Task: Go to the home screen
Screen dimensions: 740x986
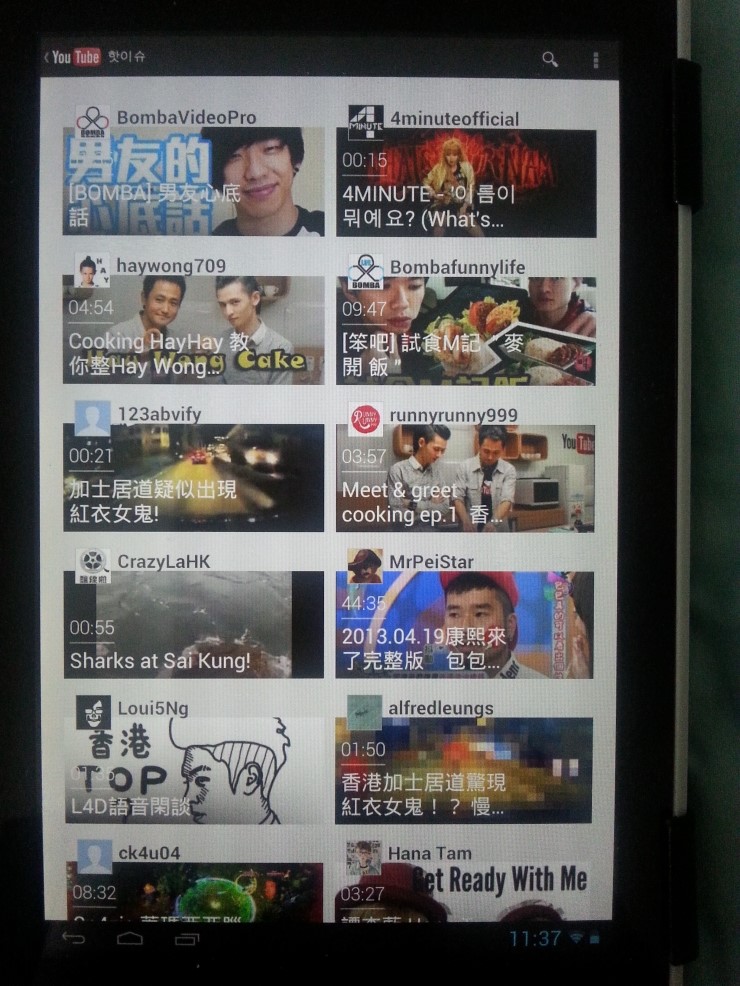Action: tap(130, 938)
